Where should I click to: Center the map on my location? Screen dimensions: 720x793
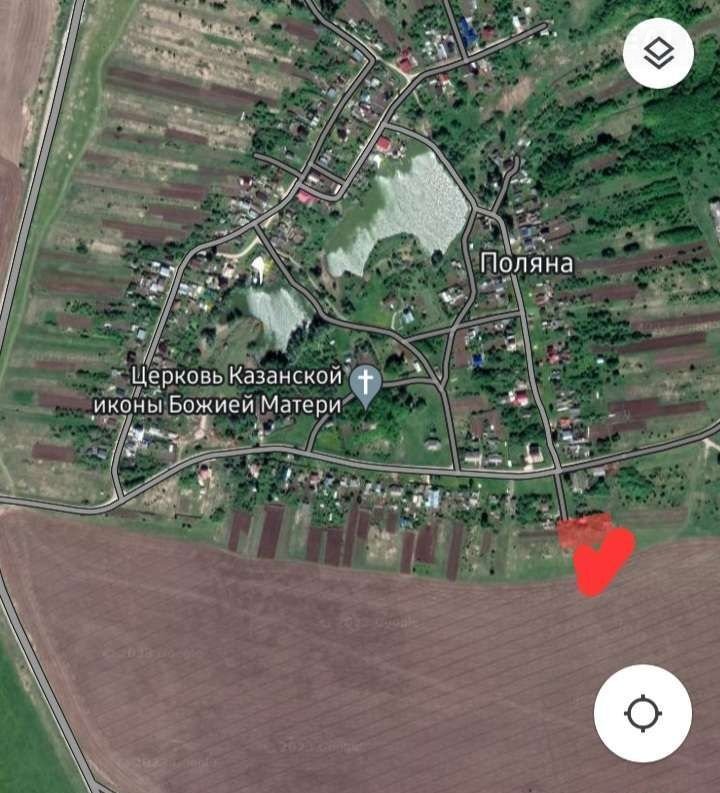(x=642, y=714)
